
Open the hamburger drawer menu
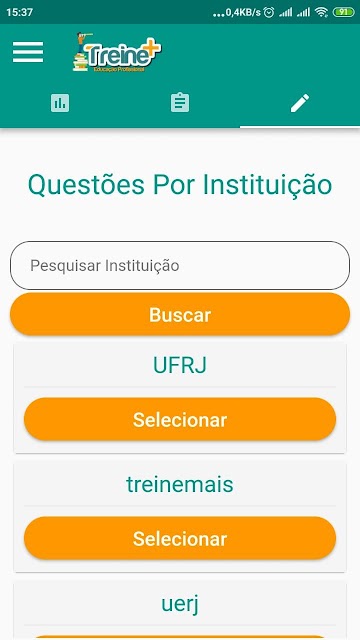[28, 52]
